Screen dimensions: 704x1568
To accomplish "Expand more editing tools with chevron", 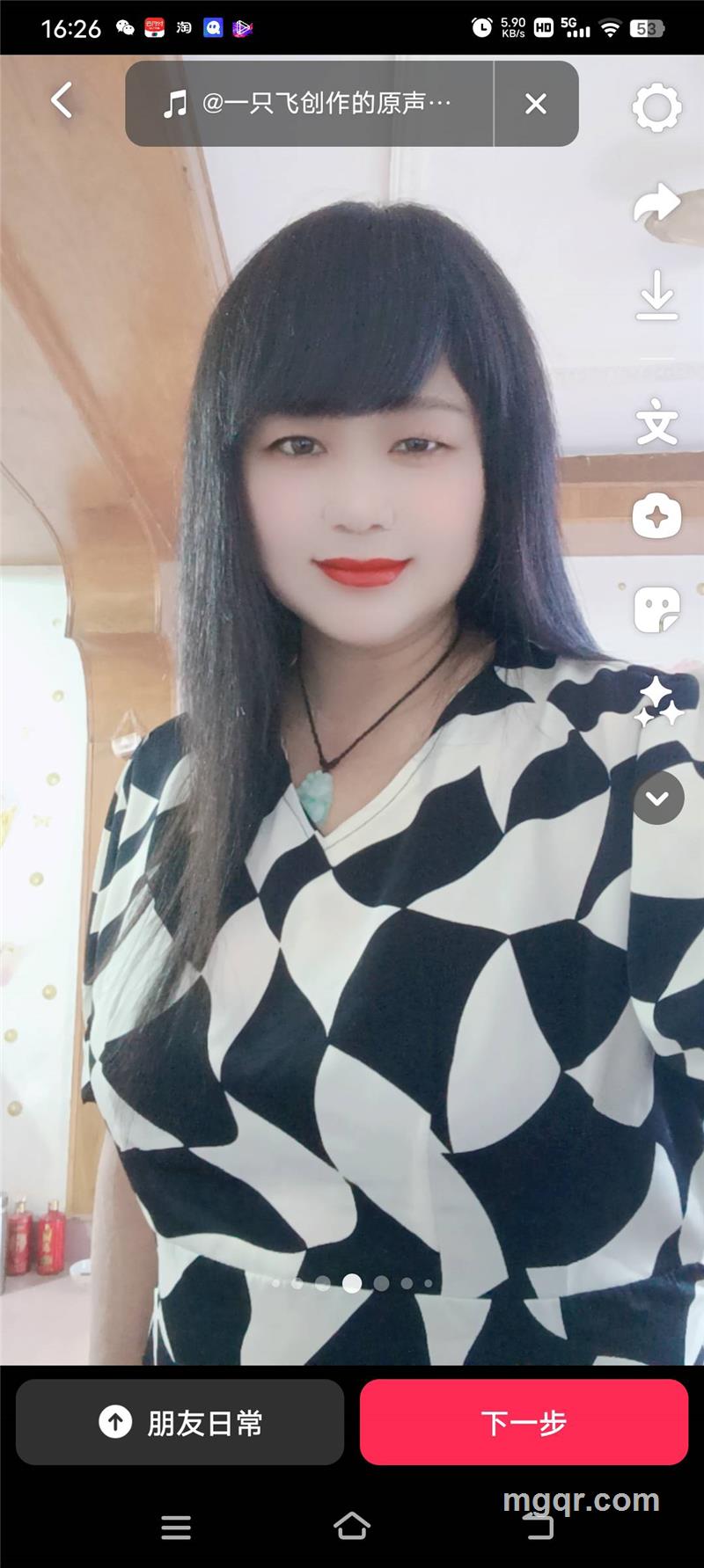I will point(658,798).
